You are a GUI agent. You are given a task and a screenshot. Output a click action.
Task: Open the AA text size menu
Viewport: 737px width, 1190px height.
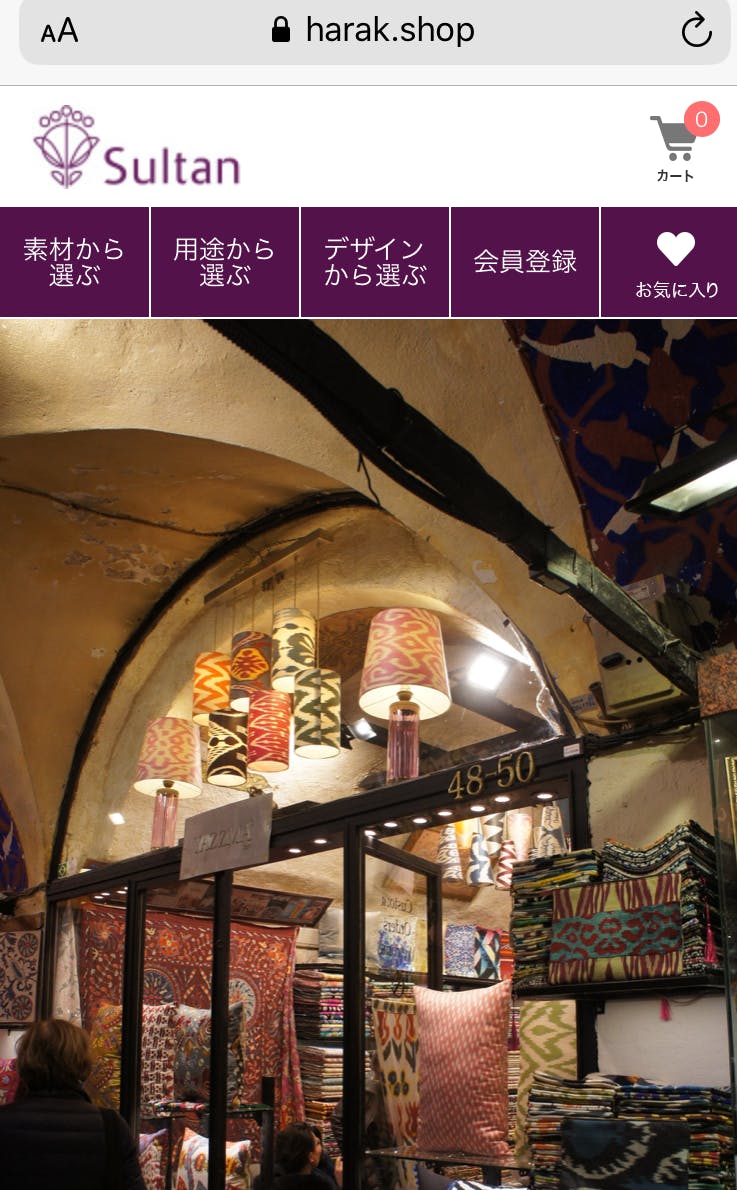click(x=59, y=31)
